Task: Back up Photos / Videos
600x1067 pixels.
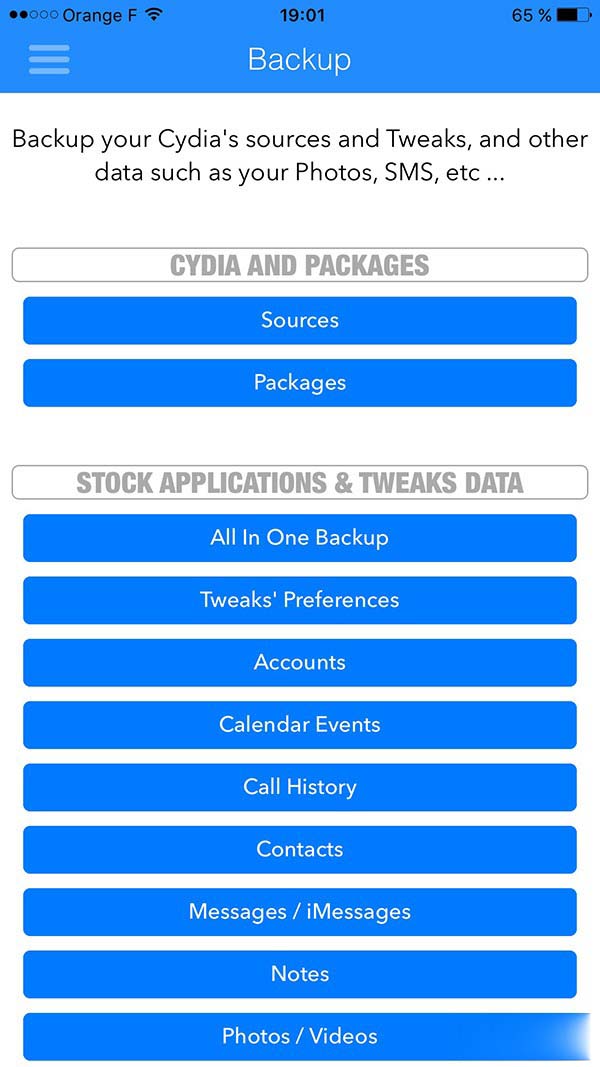Action: coord(300,1036)
